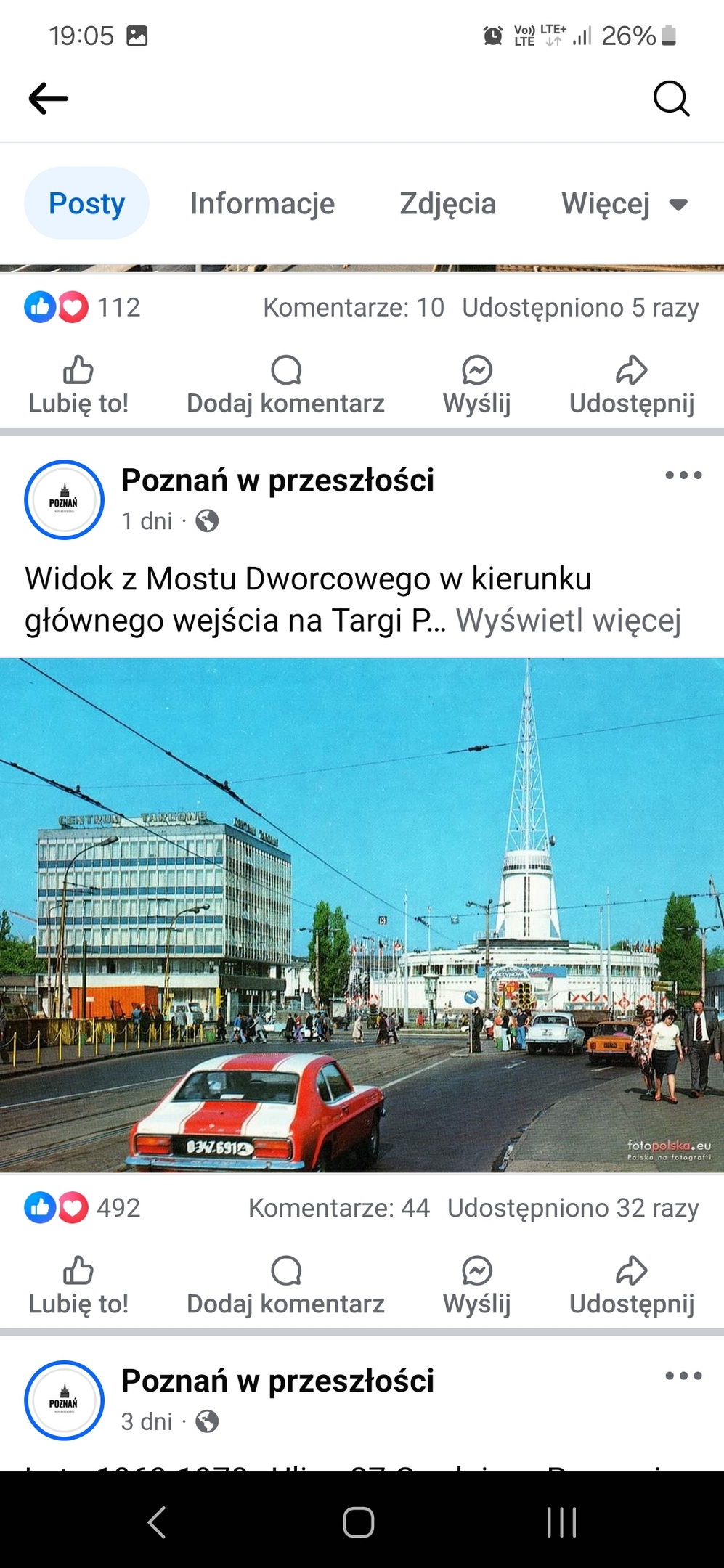Select the Posty tab
This screenshot has width=724, height=1568.
[x=86, y=204]
